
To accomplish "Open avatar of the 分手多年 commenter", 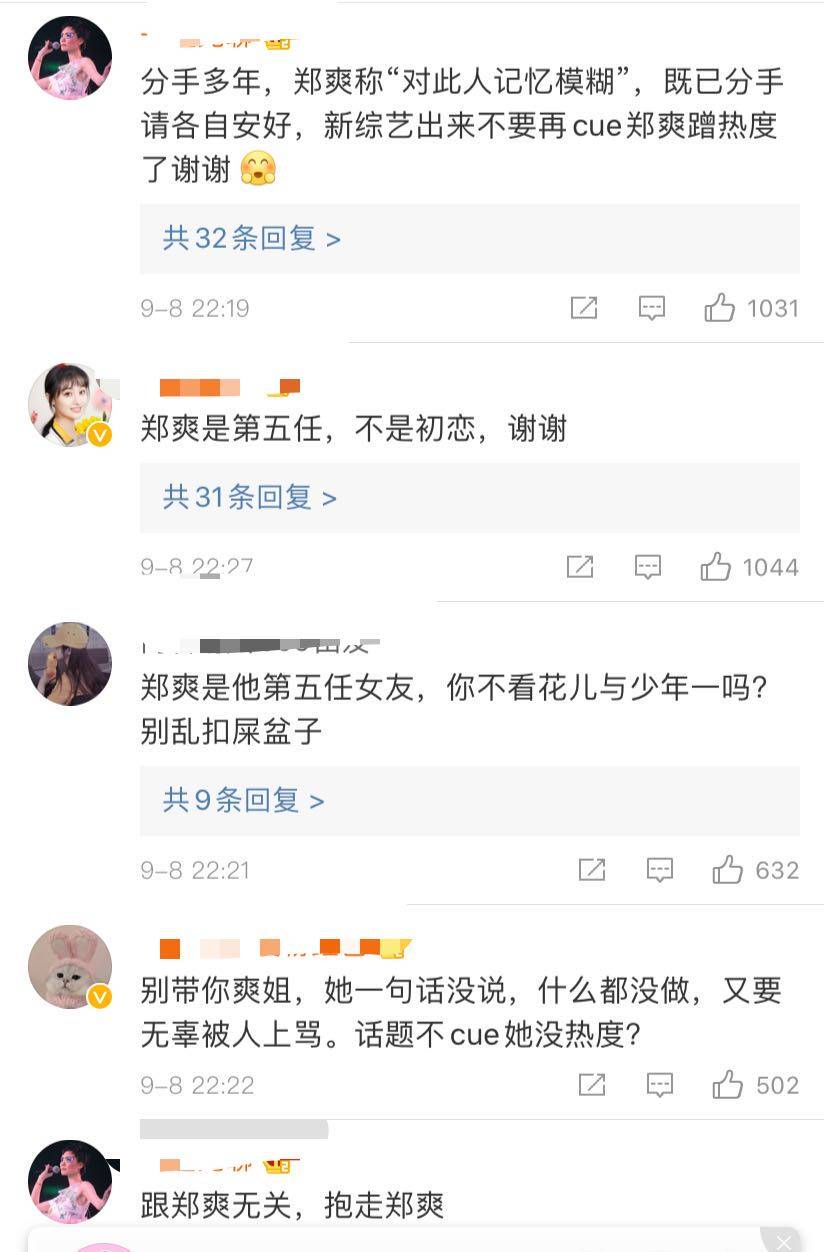I will (x=70, y=58).
